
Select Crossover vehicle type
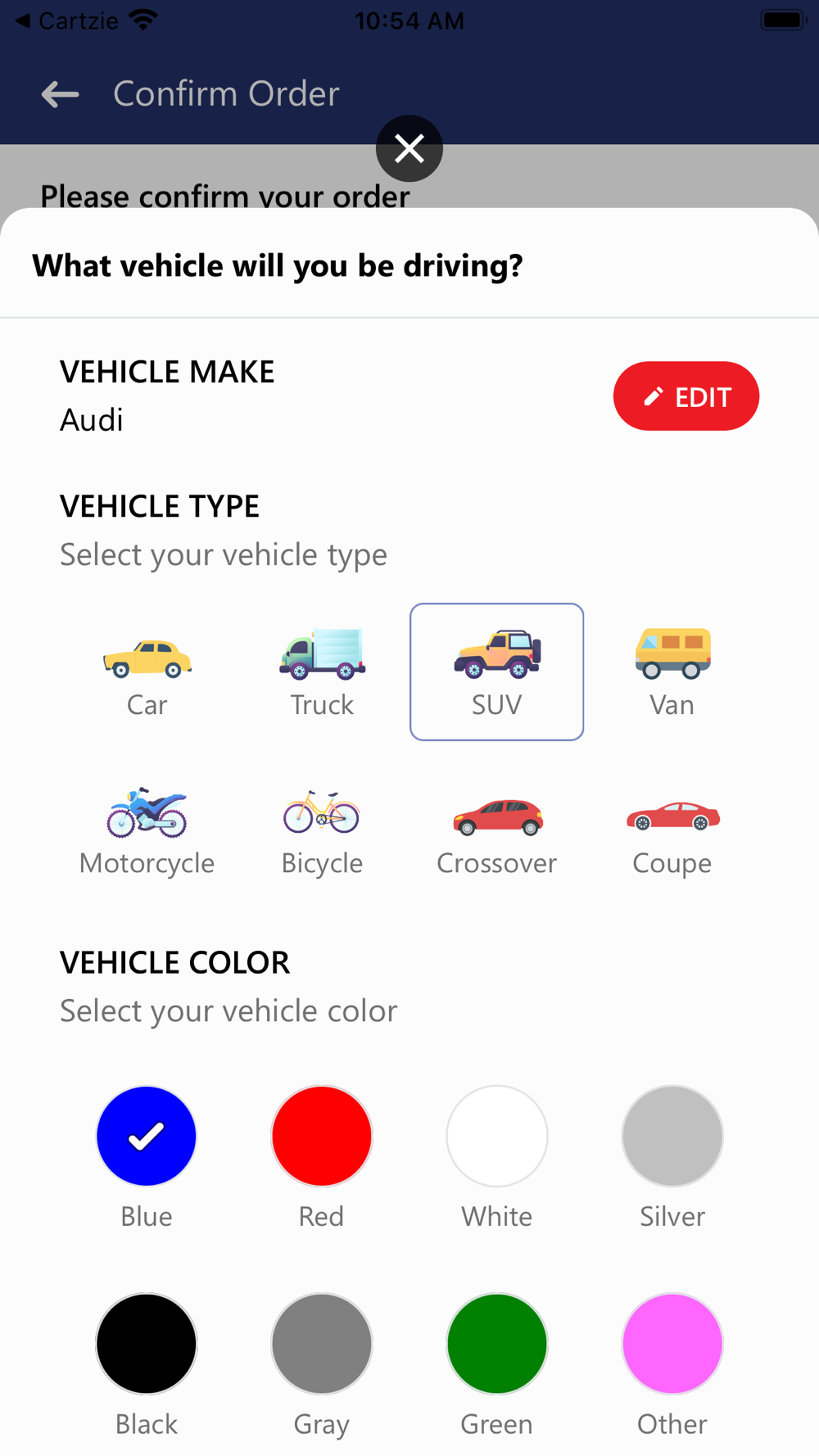(496, 830)
